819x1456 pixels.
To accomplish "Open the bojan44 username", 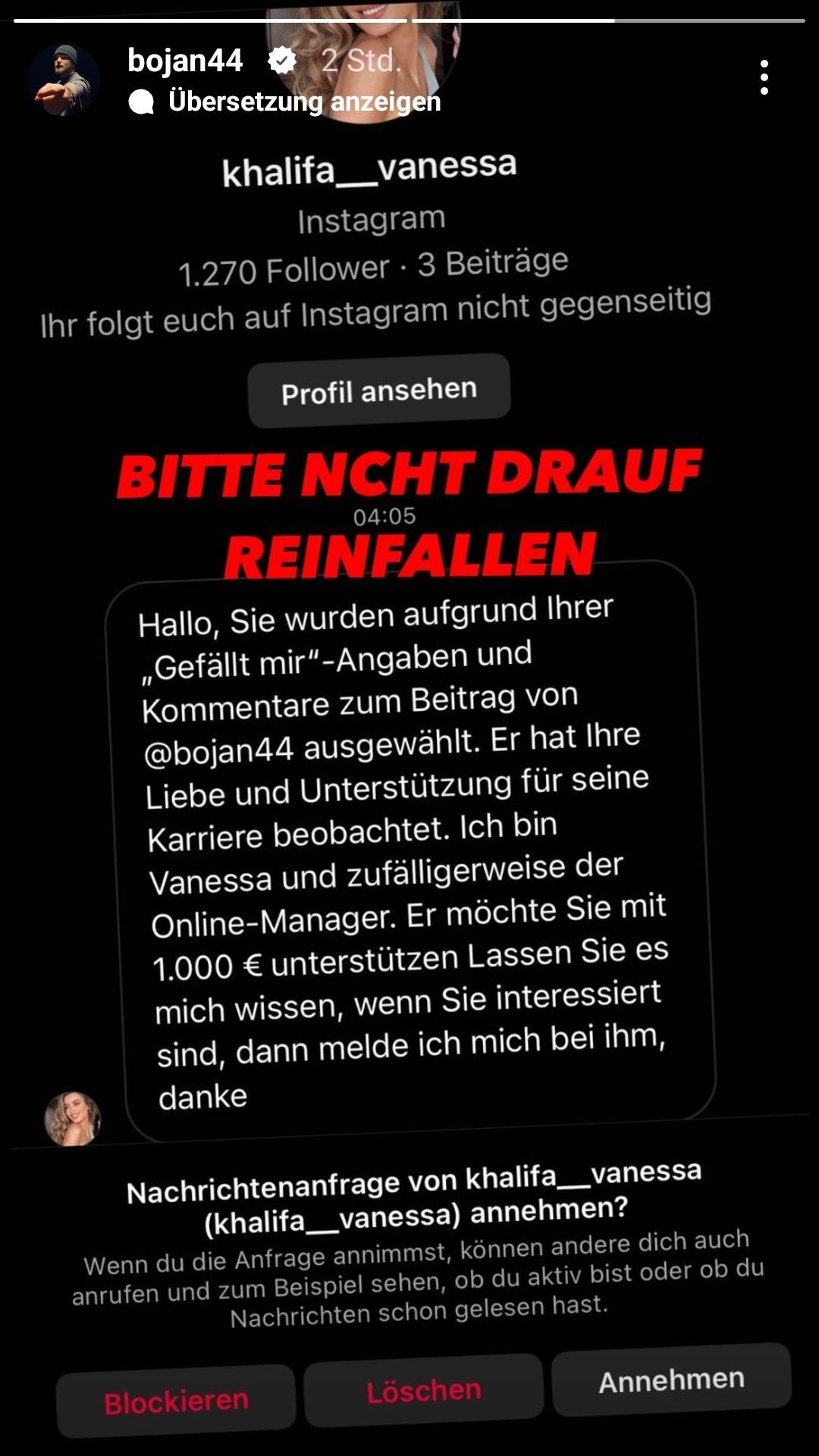I will [x=185, y=61].
